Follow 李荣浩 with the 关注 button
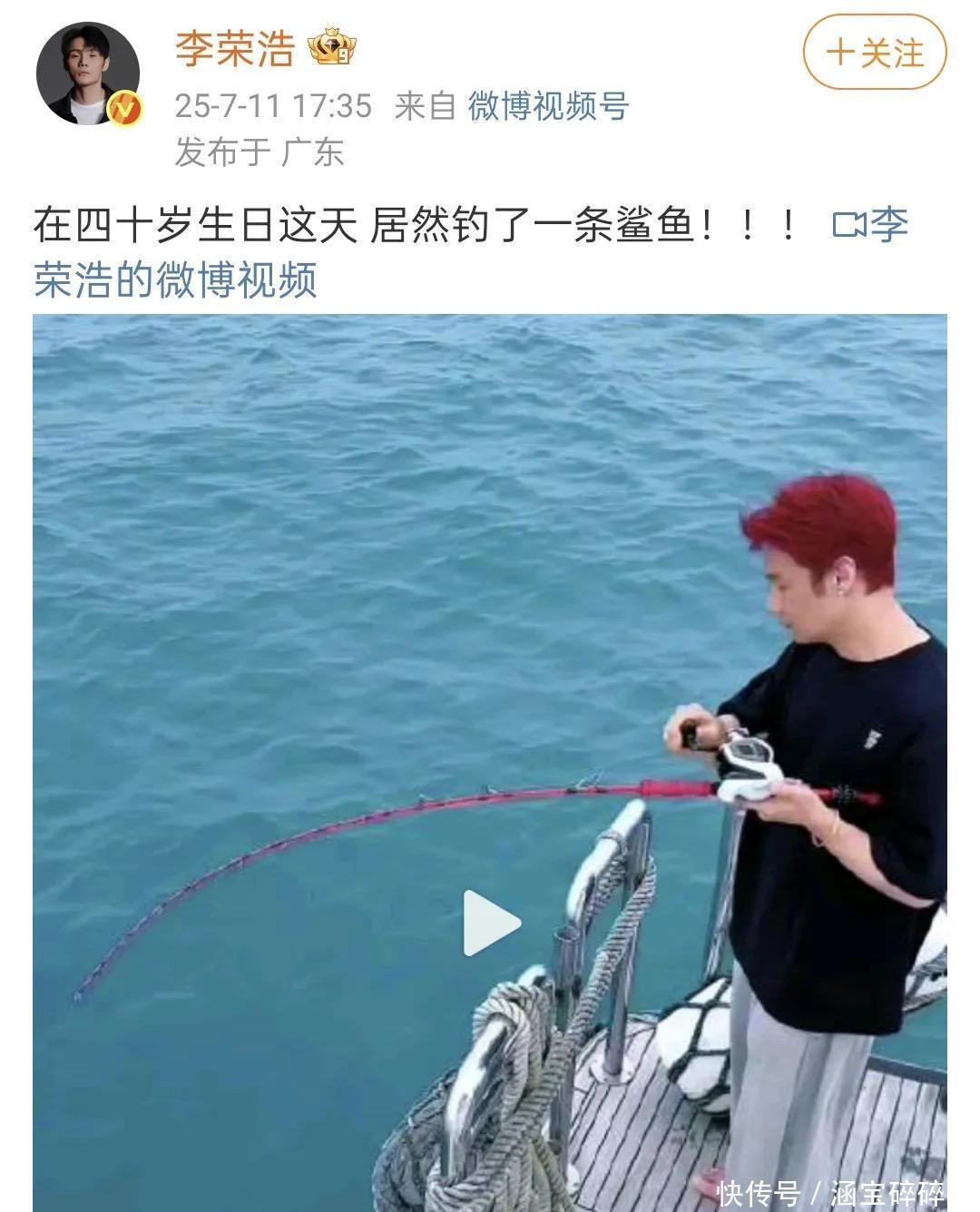 pos(874,53)
